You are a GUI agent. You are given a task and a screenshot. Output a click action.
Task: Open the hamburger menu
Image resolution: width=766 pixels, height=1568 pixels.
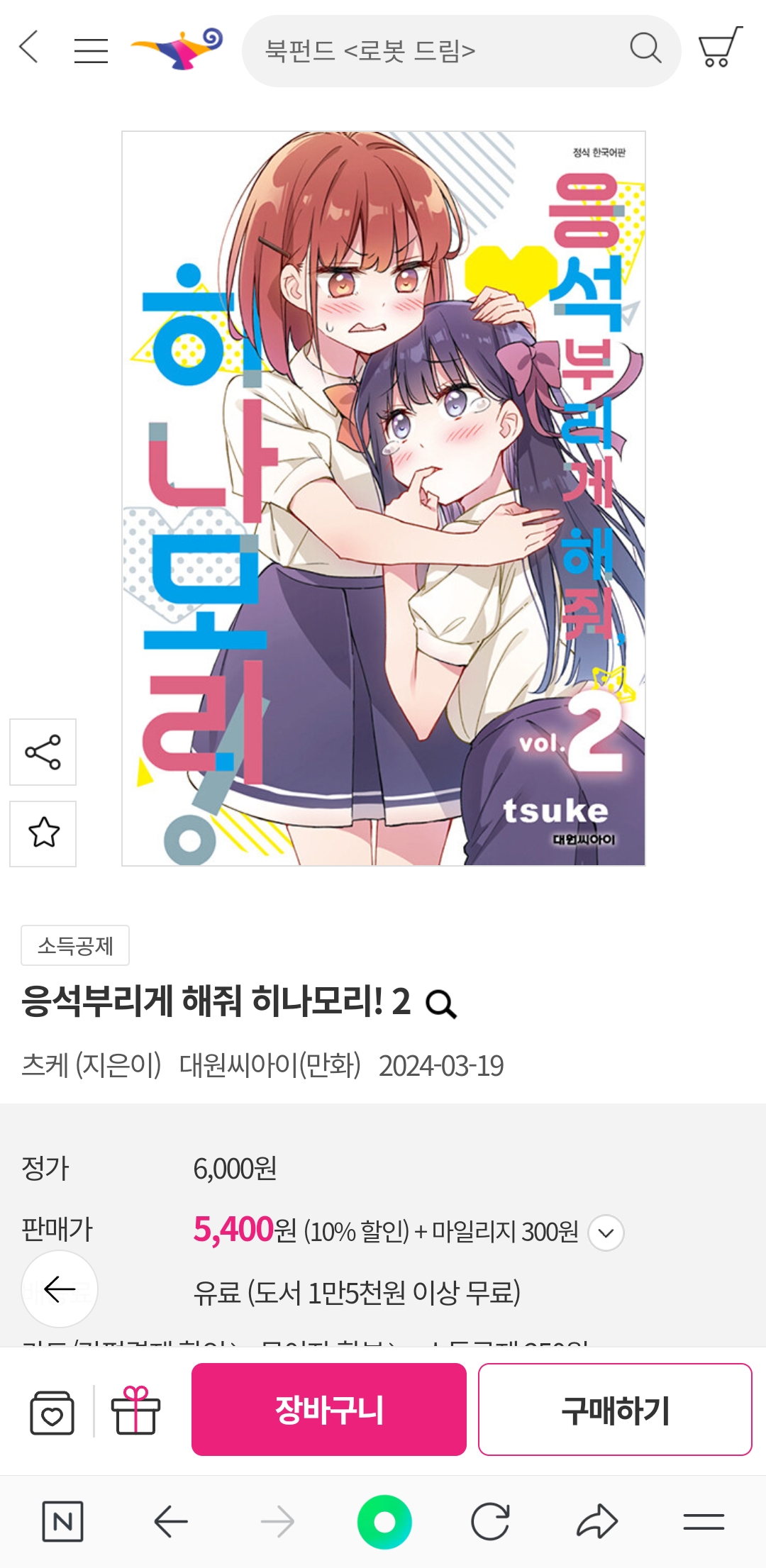pos(91,50)
